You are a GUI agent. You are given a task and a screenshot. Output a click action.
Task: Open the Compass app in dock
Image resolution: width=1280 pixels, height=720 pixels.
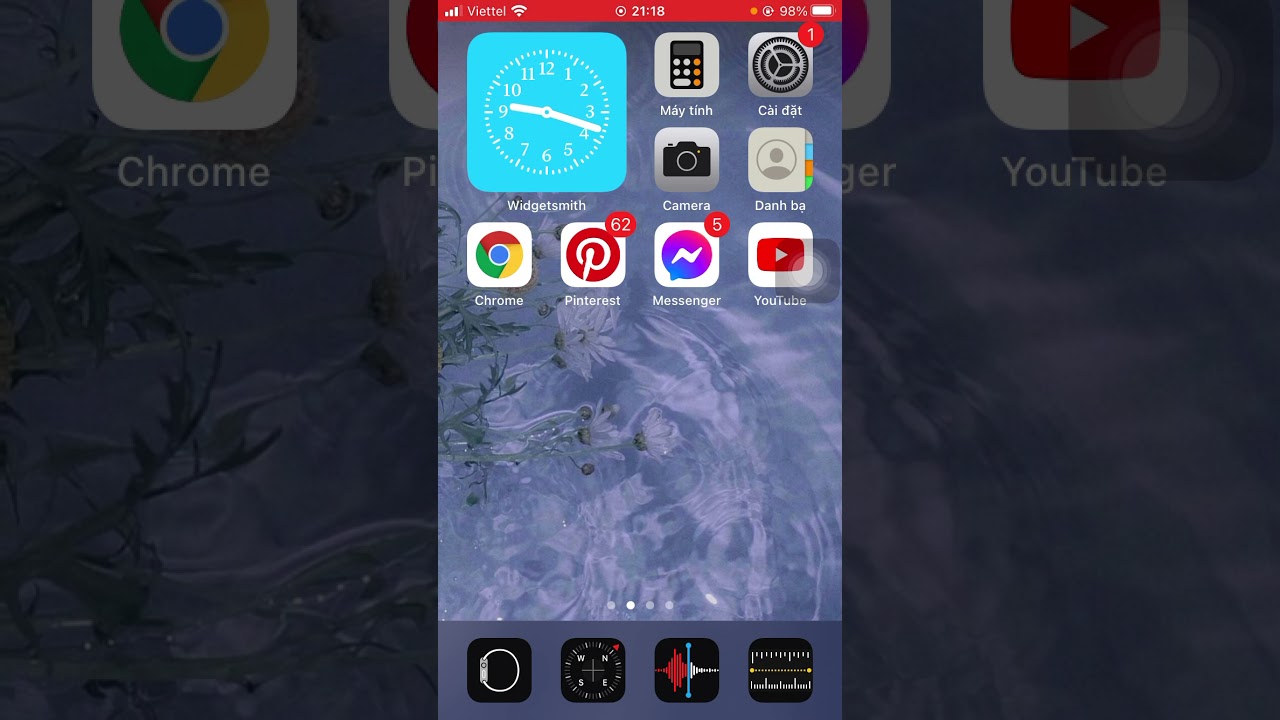point(593,670)
